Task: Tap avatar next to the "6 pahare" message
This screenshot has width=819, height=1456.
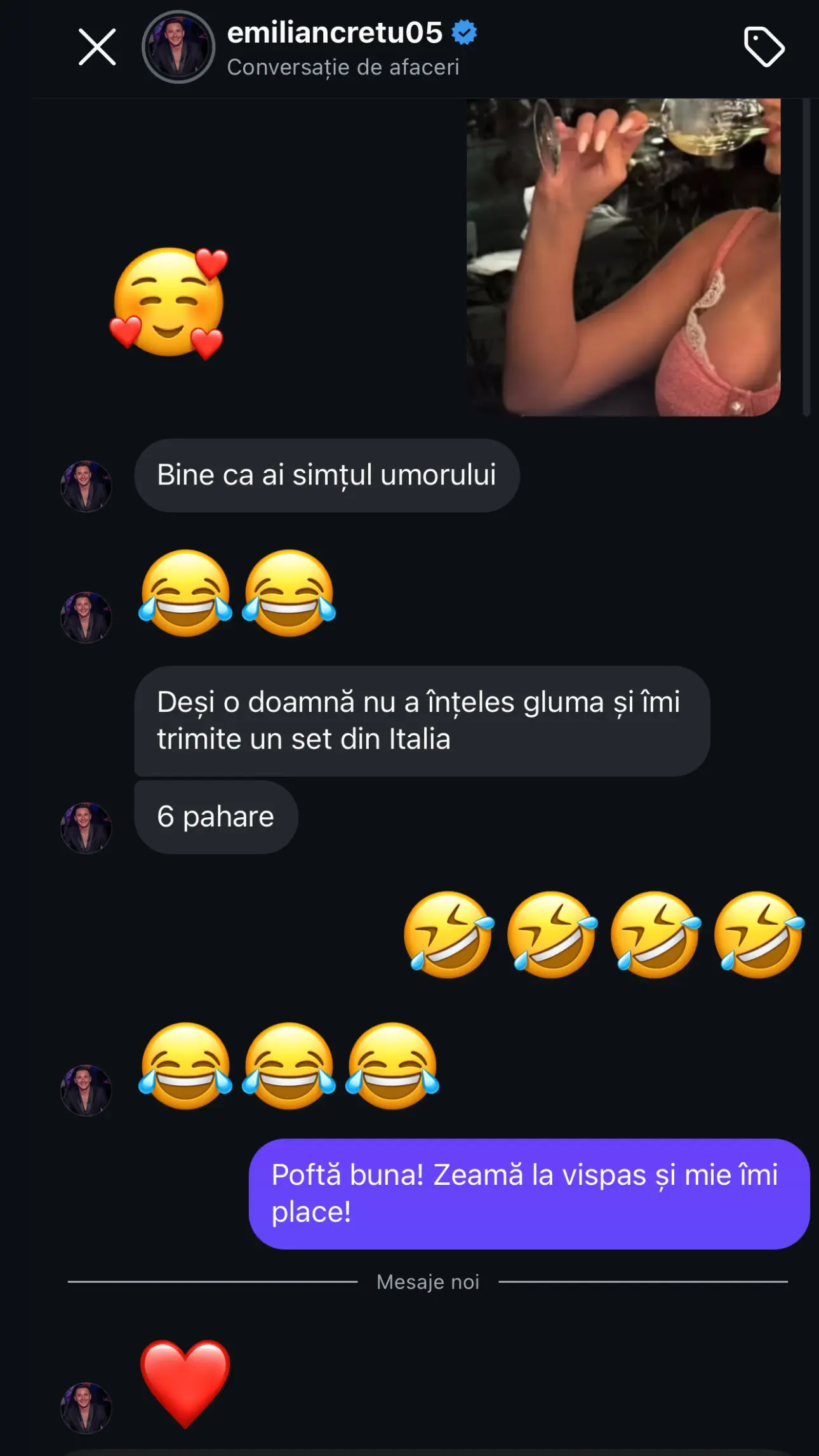Action: [x=86, y=827]
